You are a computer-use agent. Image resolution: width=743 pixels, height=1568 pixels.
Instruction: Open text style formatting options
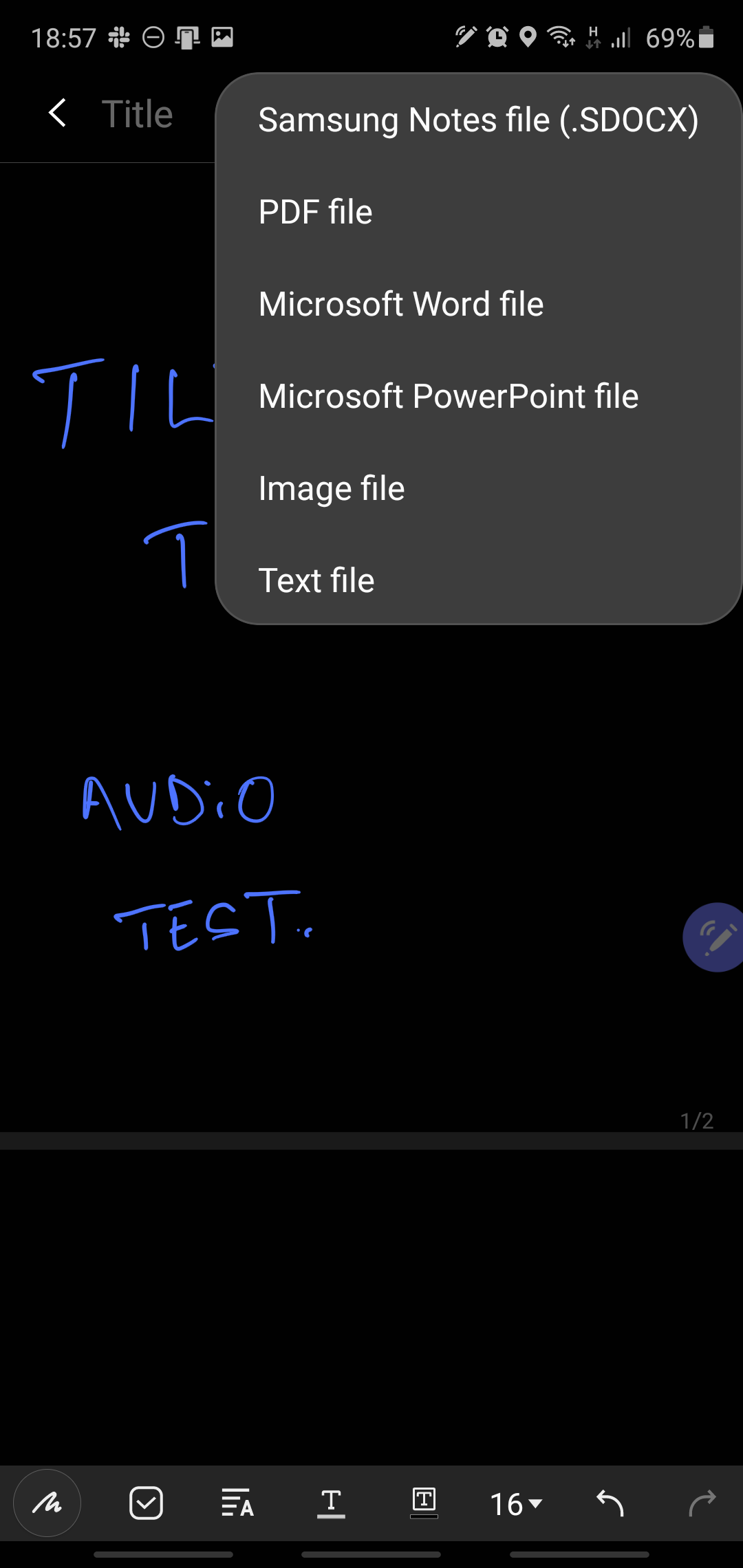(x=238, y=1503)
